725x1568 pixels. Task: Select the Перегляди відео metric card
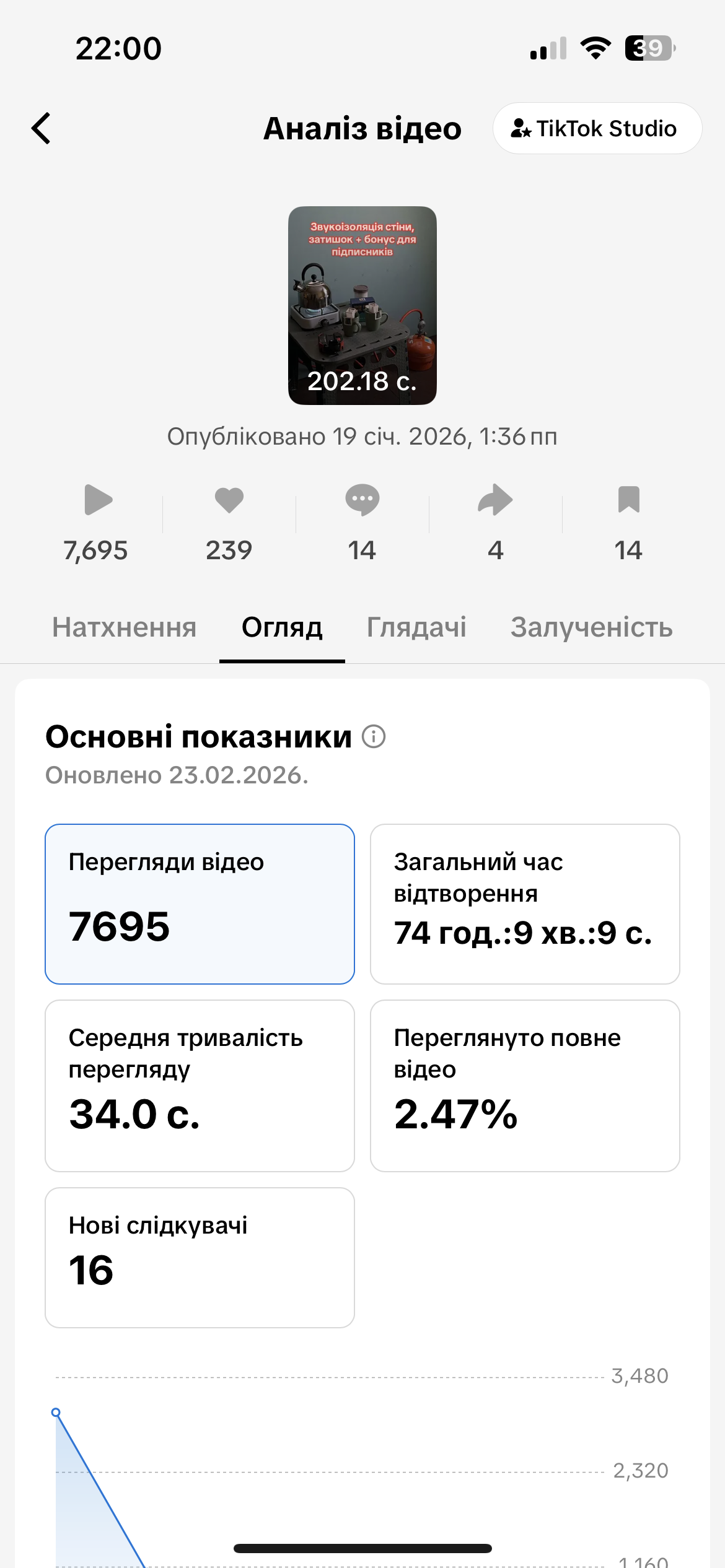click(200, 904)
